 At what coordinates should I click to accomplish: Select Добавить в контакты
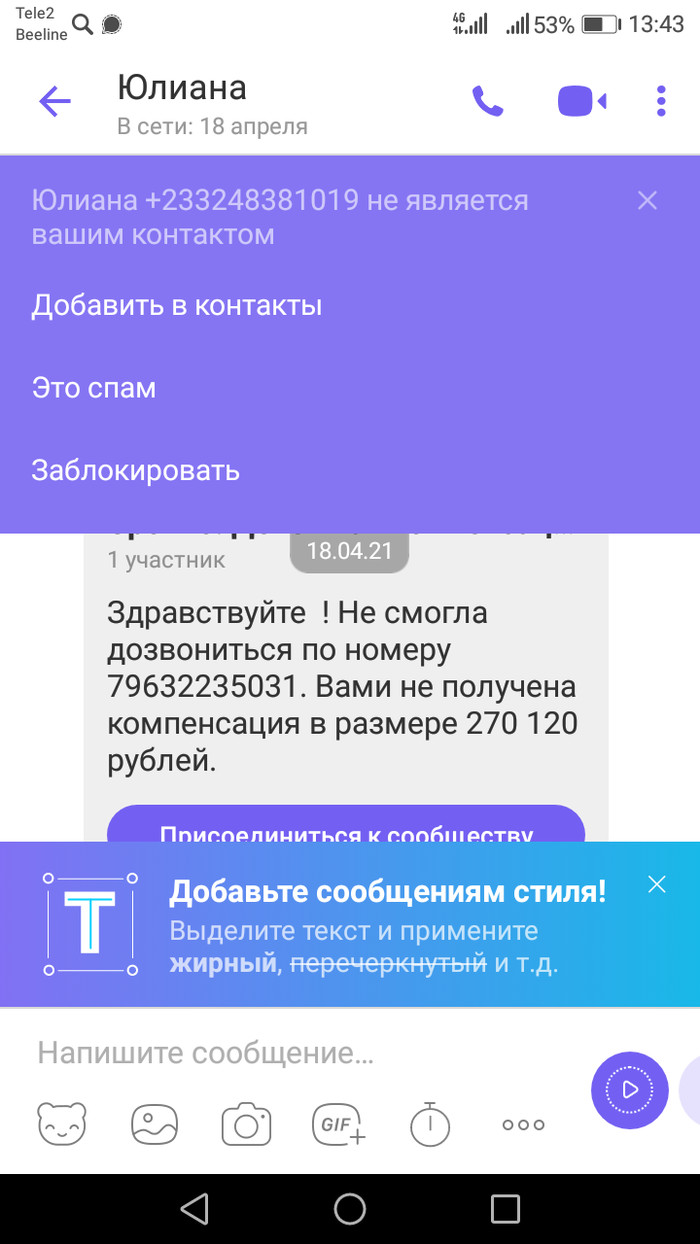pos(176,305)
